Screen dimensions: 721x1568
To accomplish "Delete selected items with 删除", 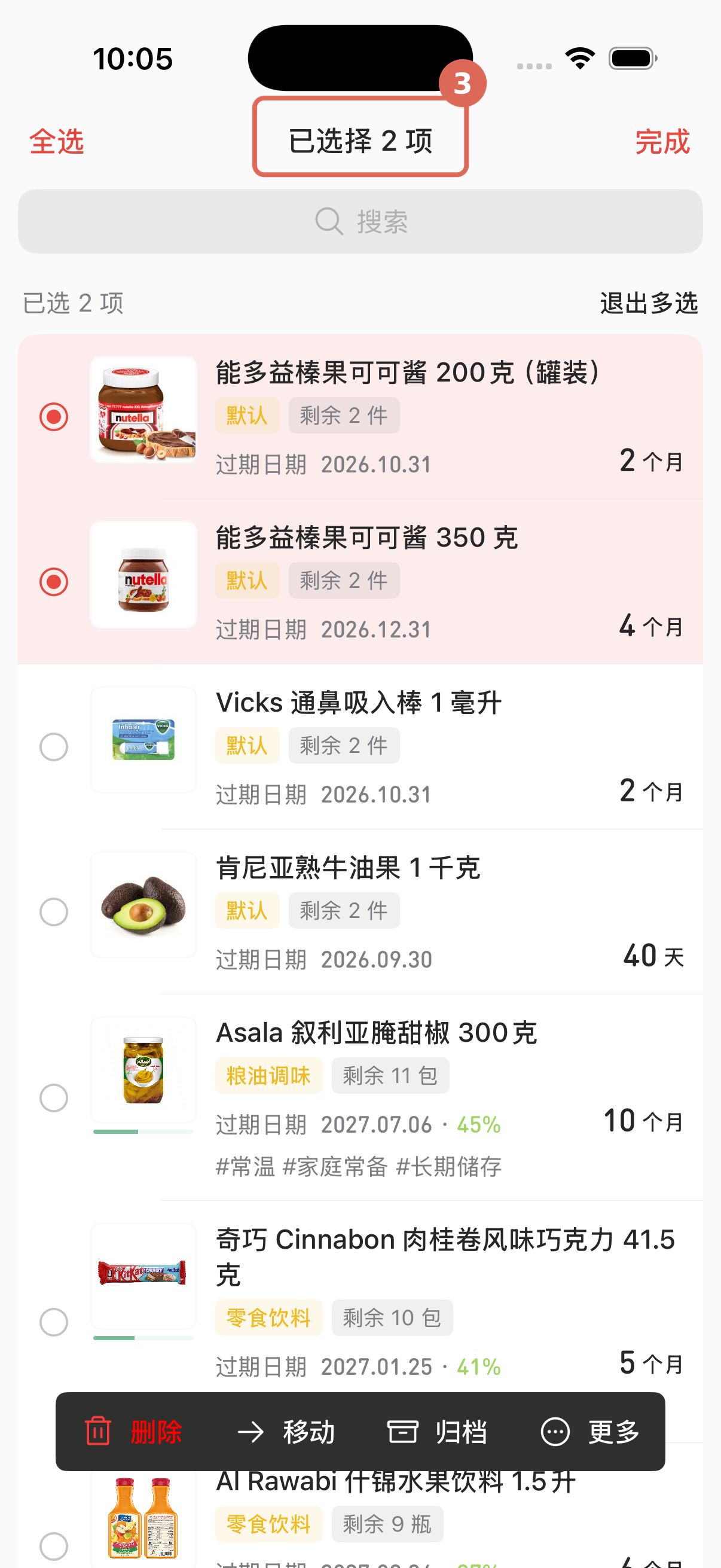I will pos(133,1432).
